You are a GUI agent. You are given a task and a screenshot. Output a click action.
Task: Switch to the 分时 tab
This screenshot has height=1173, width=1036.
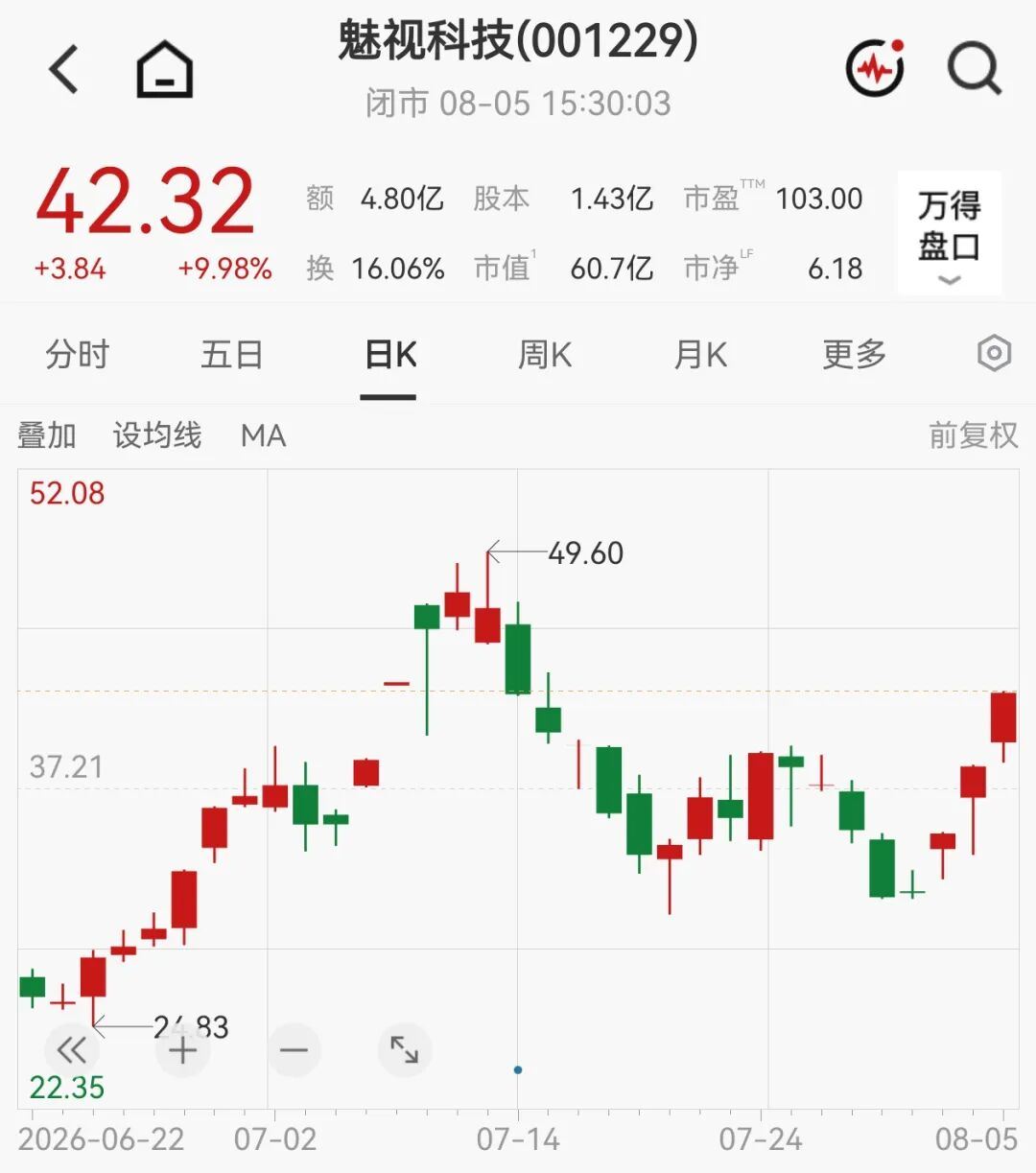pos(77,355)
